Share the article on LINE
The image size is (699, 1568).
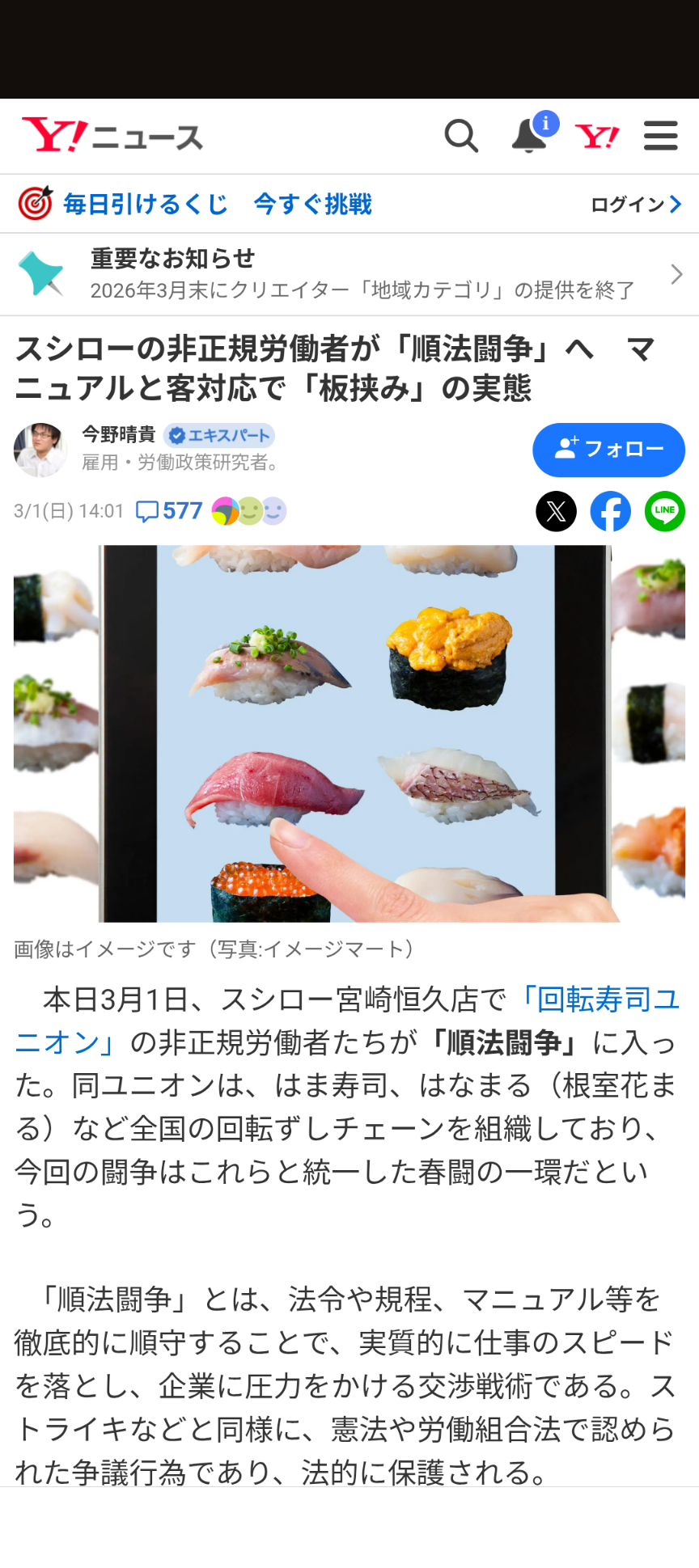(665, 511)
